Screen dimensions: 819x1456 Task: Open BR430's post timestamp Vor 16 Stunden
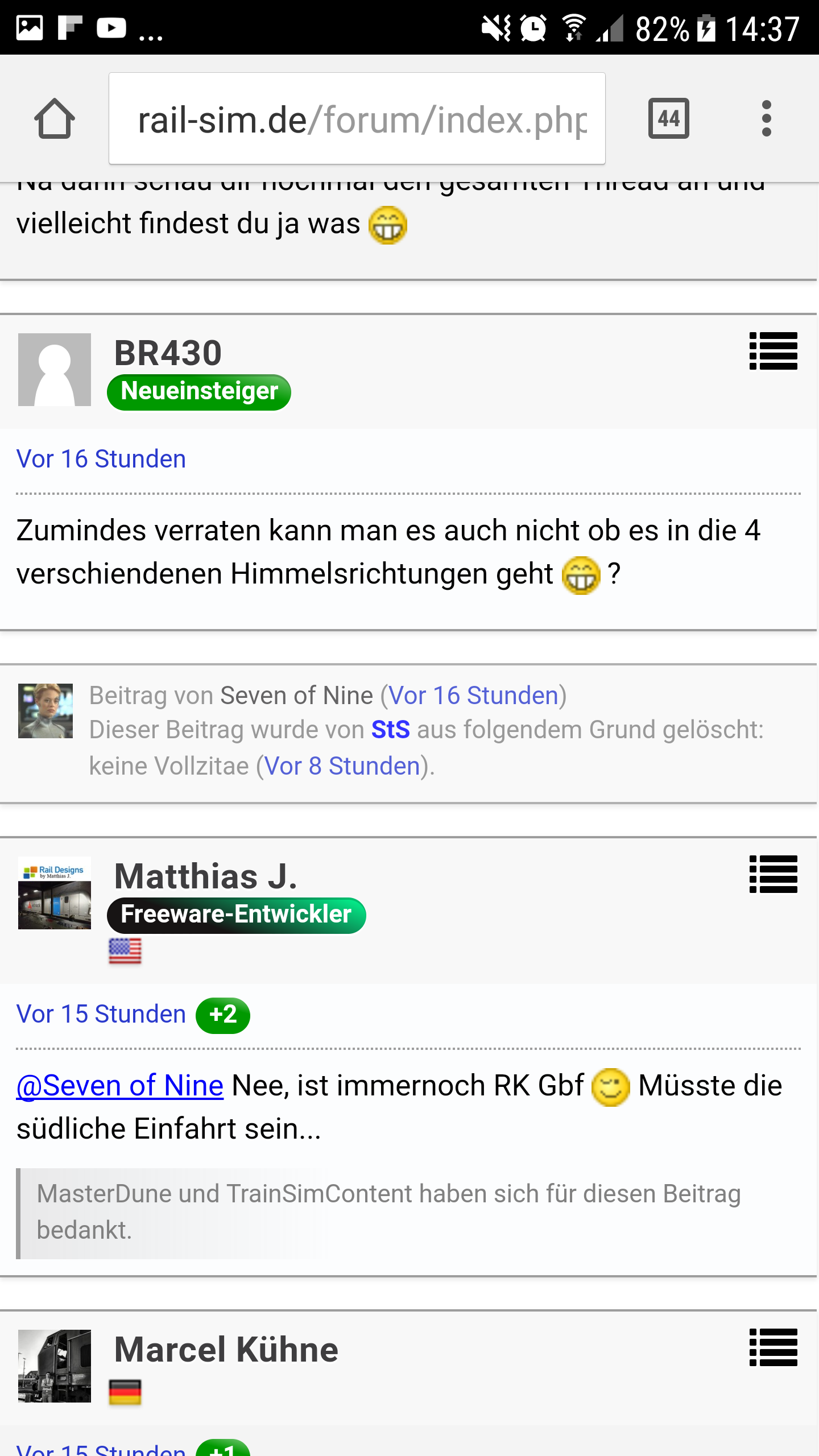101,459
